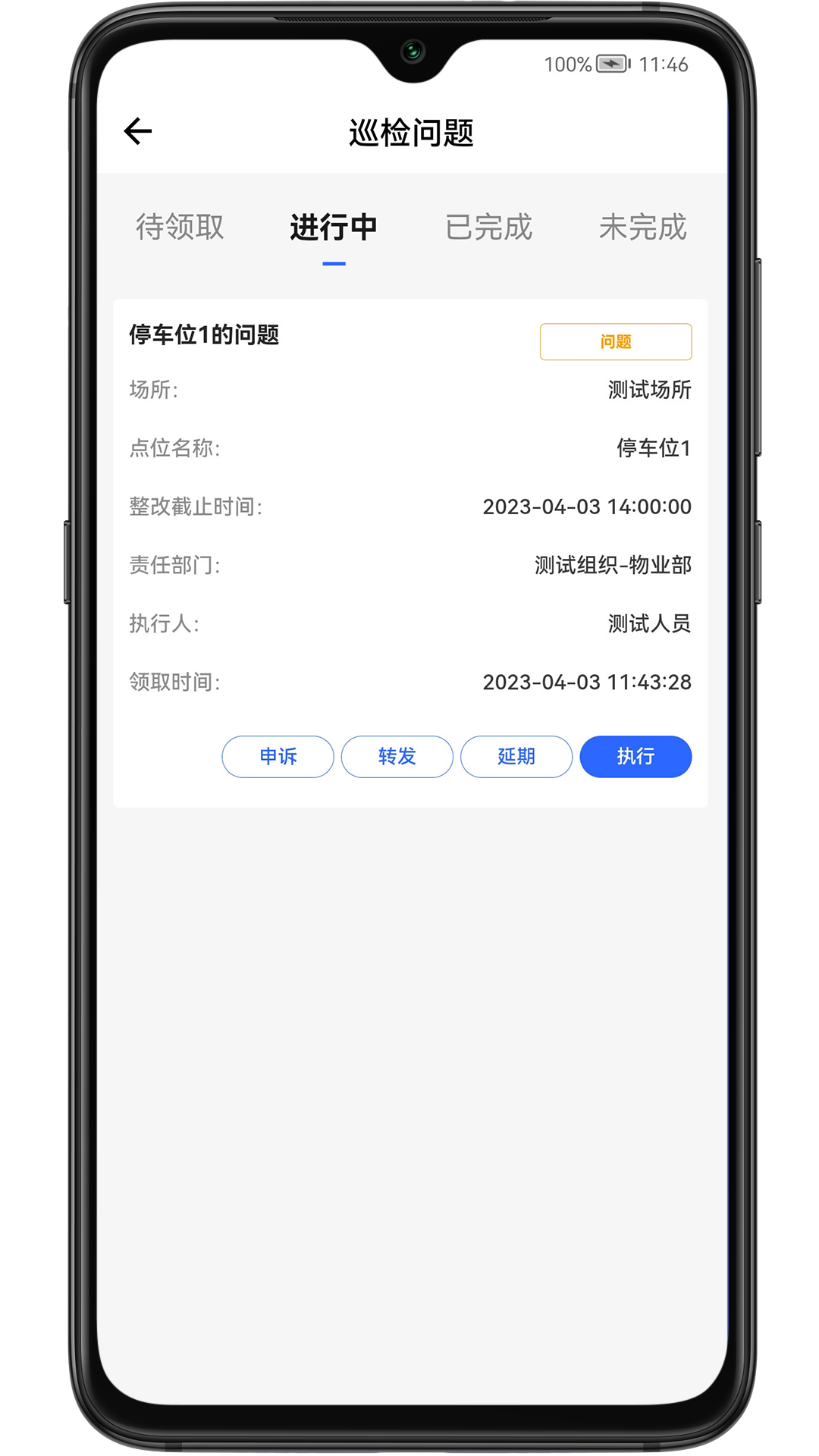This screenshot has width=819, height=1456.
Task: Tap the 申诉 button
Action: [x=278, y=756]
